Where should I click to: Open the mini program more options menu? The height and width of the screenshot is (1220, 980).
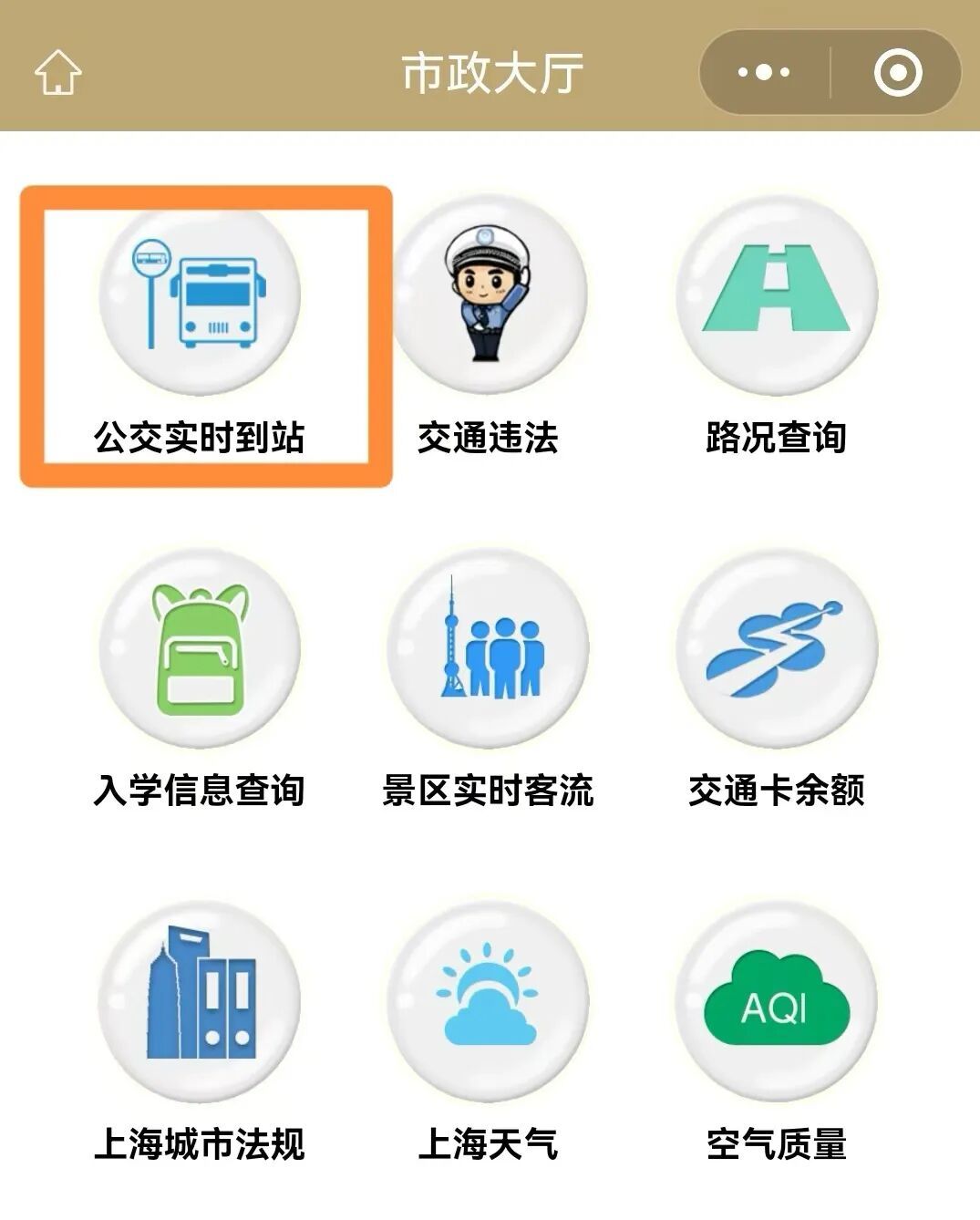(764, 73)
